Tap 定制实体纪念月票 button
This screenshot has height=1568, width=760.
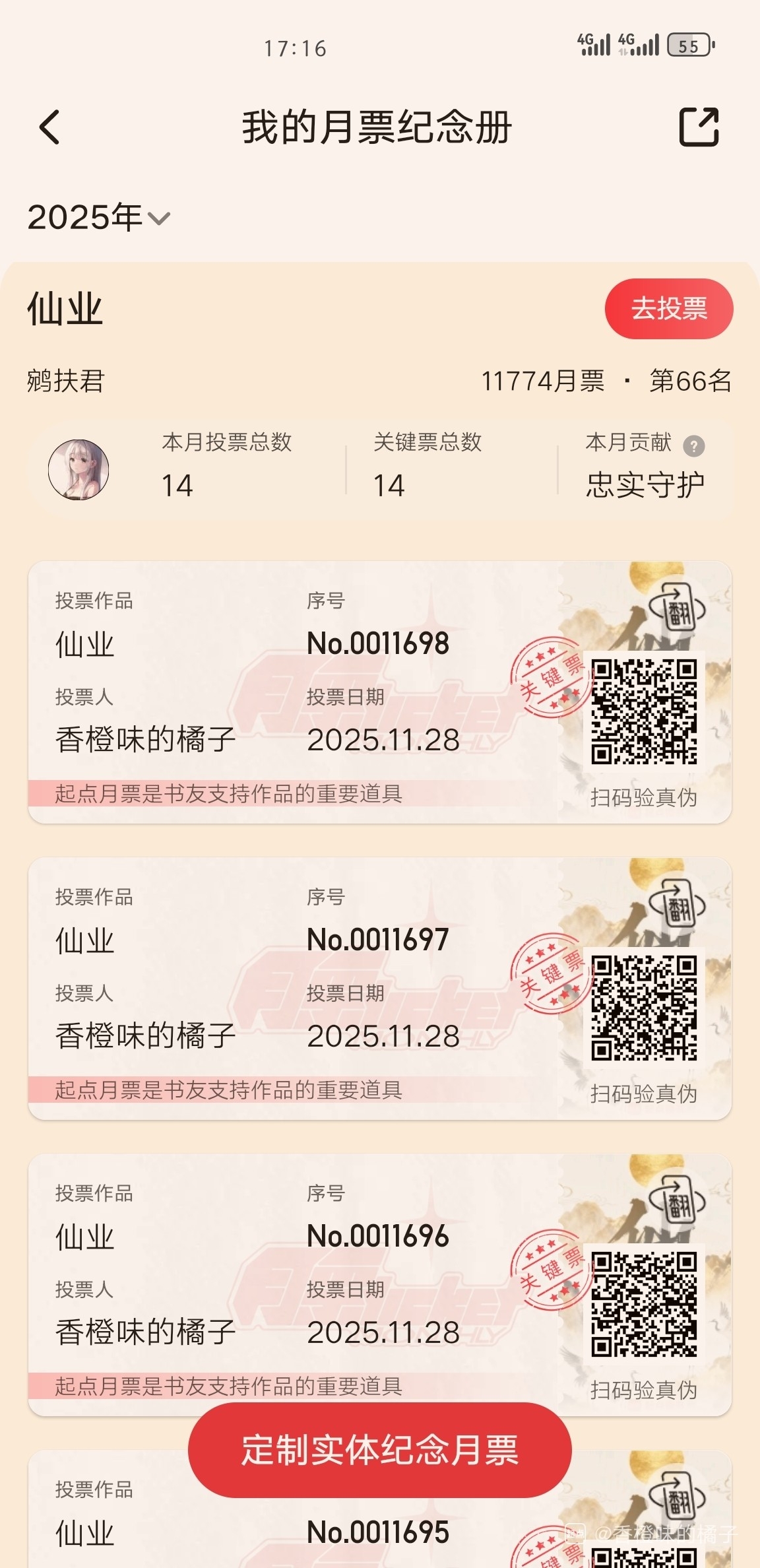(379, 1450)
